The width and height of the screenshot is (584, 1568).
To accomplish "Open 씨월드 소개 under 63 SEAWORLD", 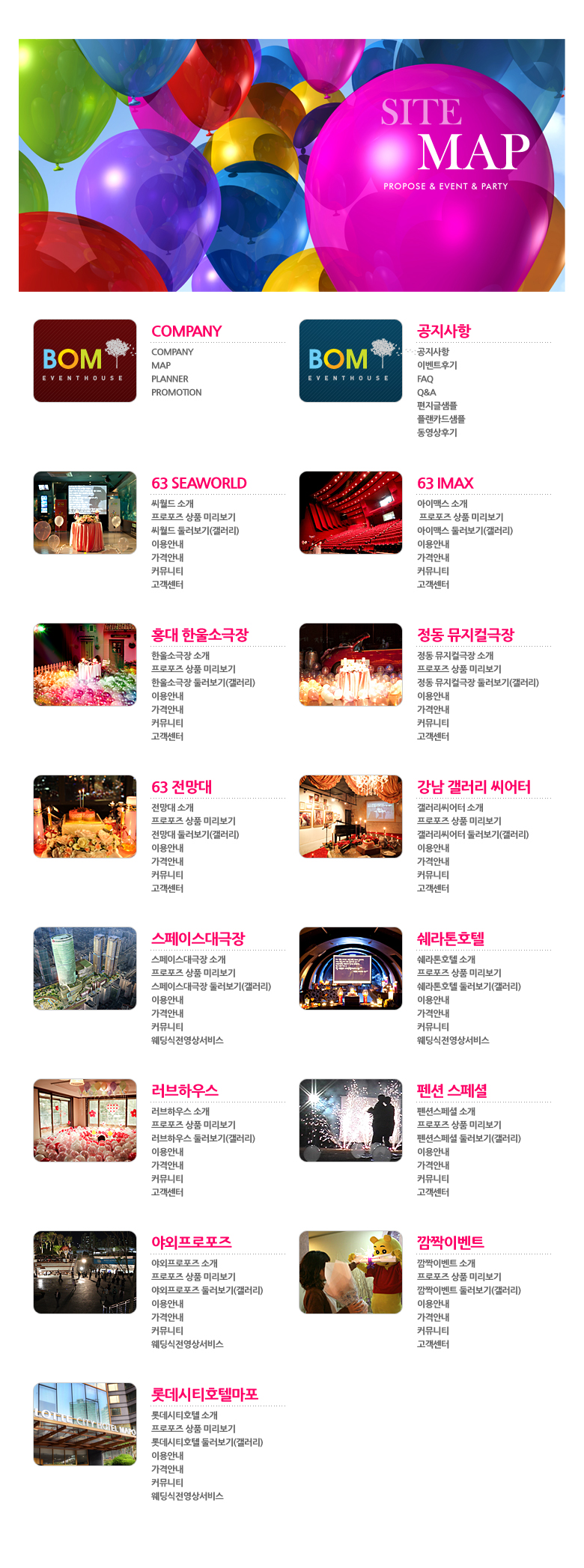I will click(173, 504).
